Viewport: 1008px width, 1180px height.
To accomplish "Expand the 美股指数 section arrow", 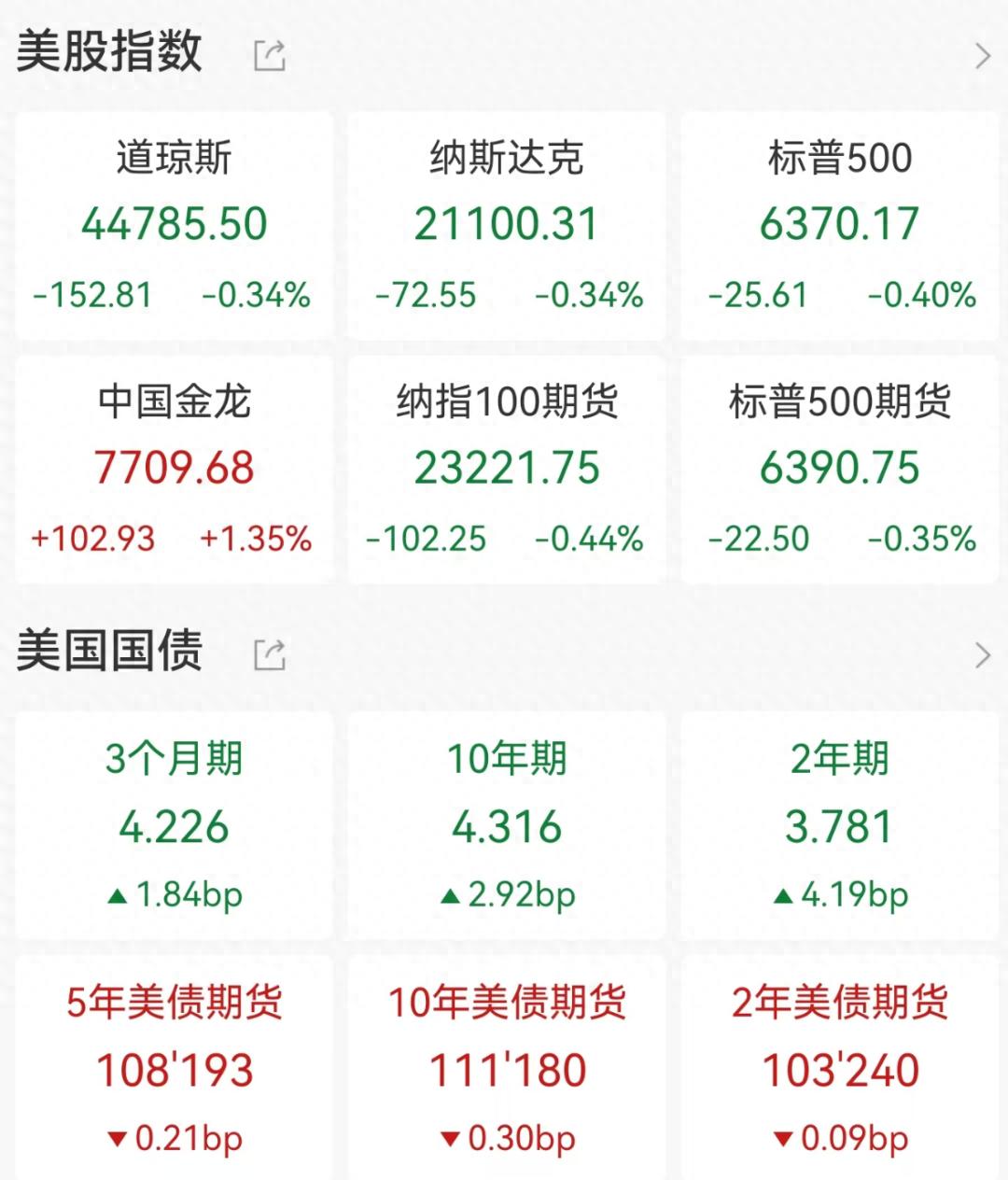I will click(982, 56).
